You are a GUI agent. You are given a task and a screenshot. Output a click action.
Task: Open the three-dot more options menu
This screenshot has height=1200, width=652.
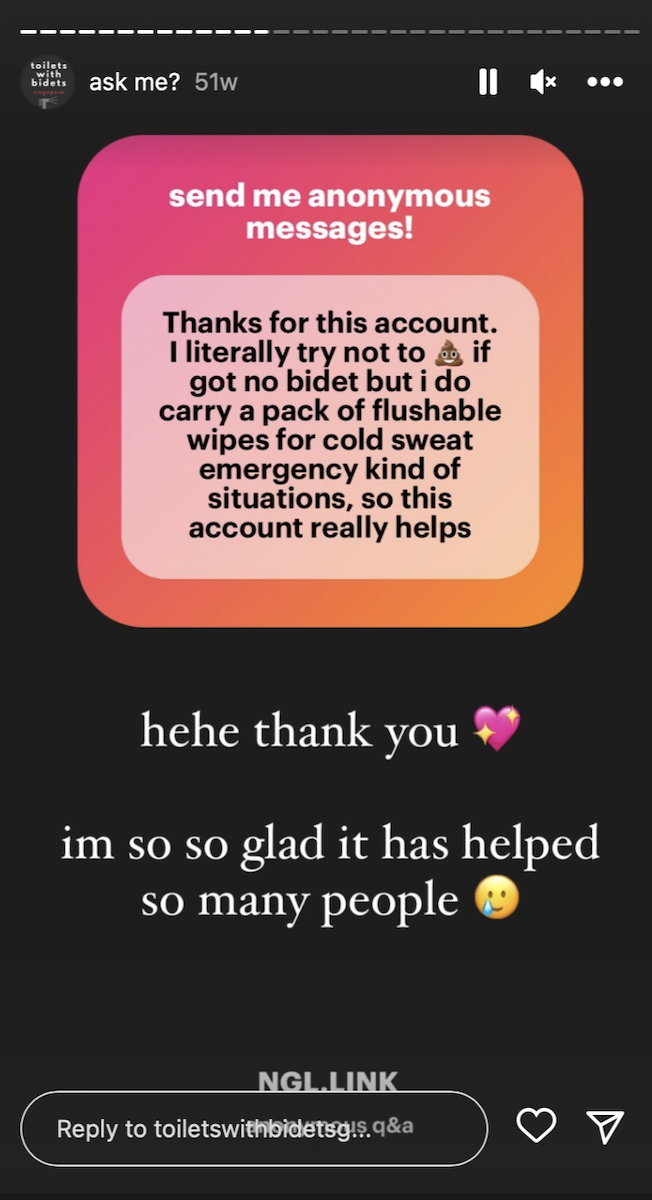(x=605, y=82)
